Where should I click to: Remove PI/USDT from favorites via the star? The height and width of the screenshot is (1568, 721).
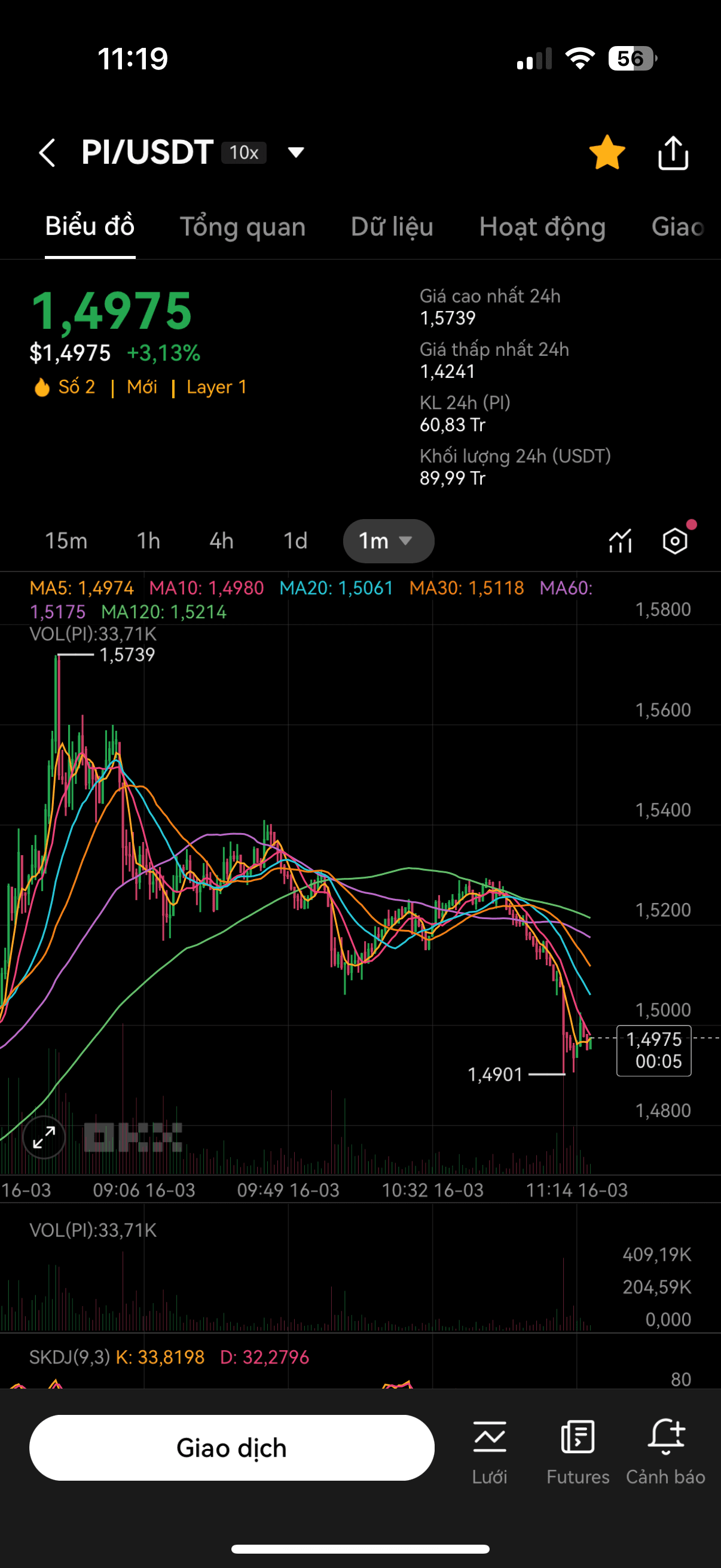[x=607, y=152]
